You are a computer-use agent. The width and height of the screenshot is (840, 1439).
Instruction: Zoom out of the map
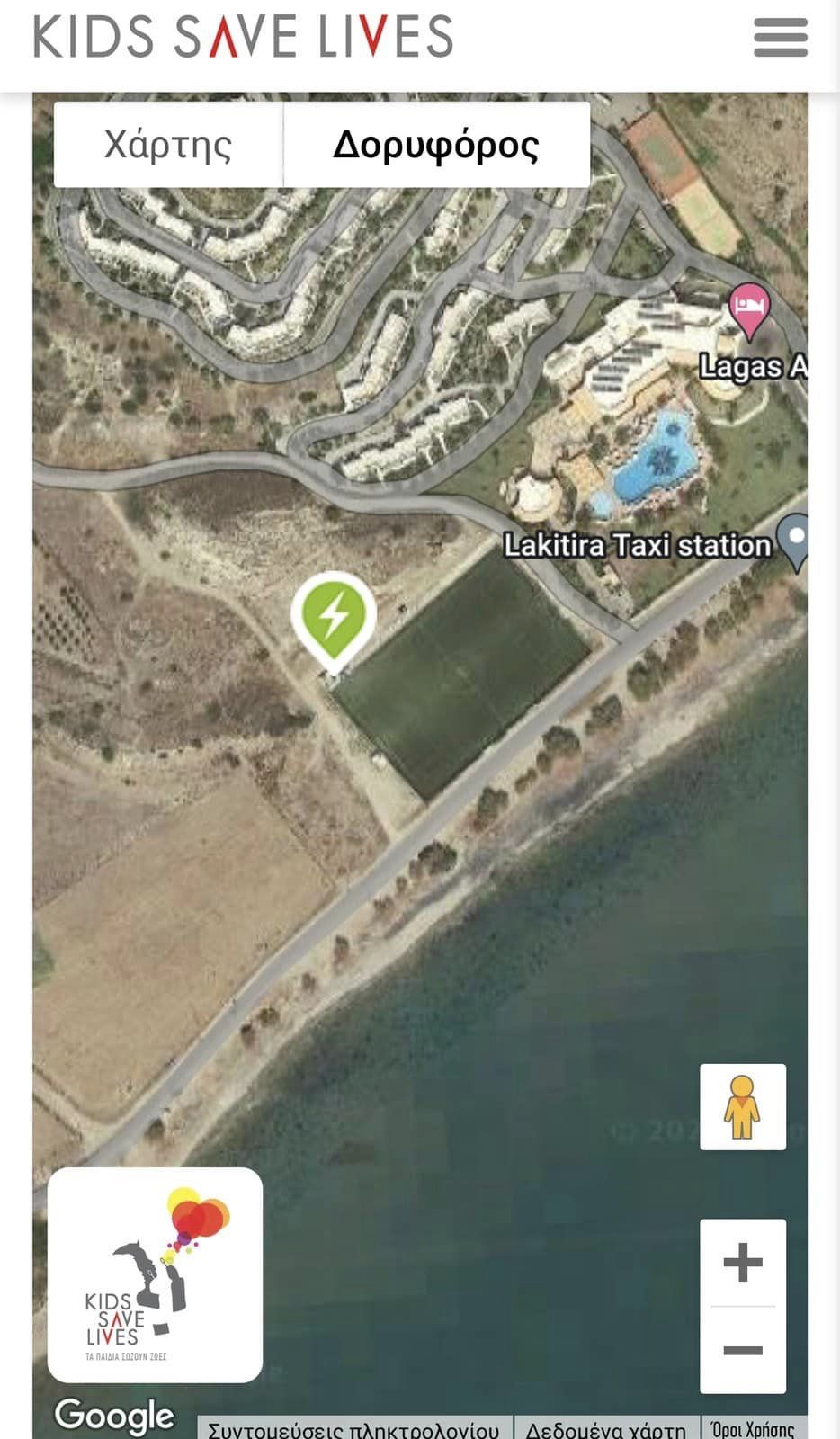click(x=743, y=1350)
